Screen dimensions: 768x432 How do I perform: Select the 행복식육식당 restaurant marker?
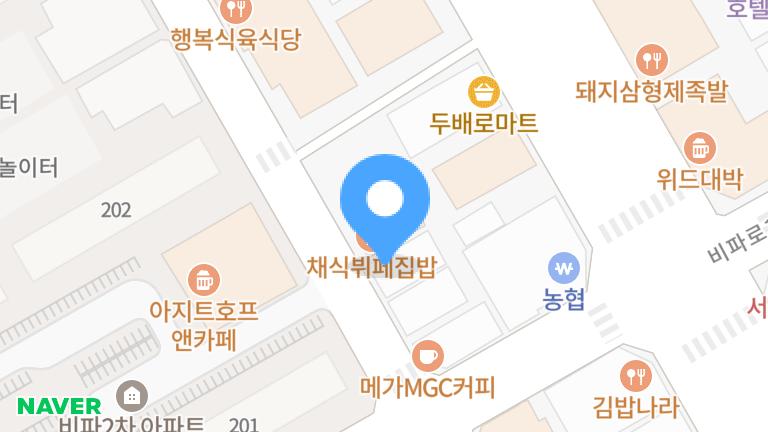237,11
